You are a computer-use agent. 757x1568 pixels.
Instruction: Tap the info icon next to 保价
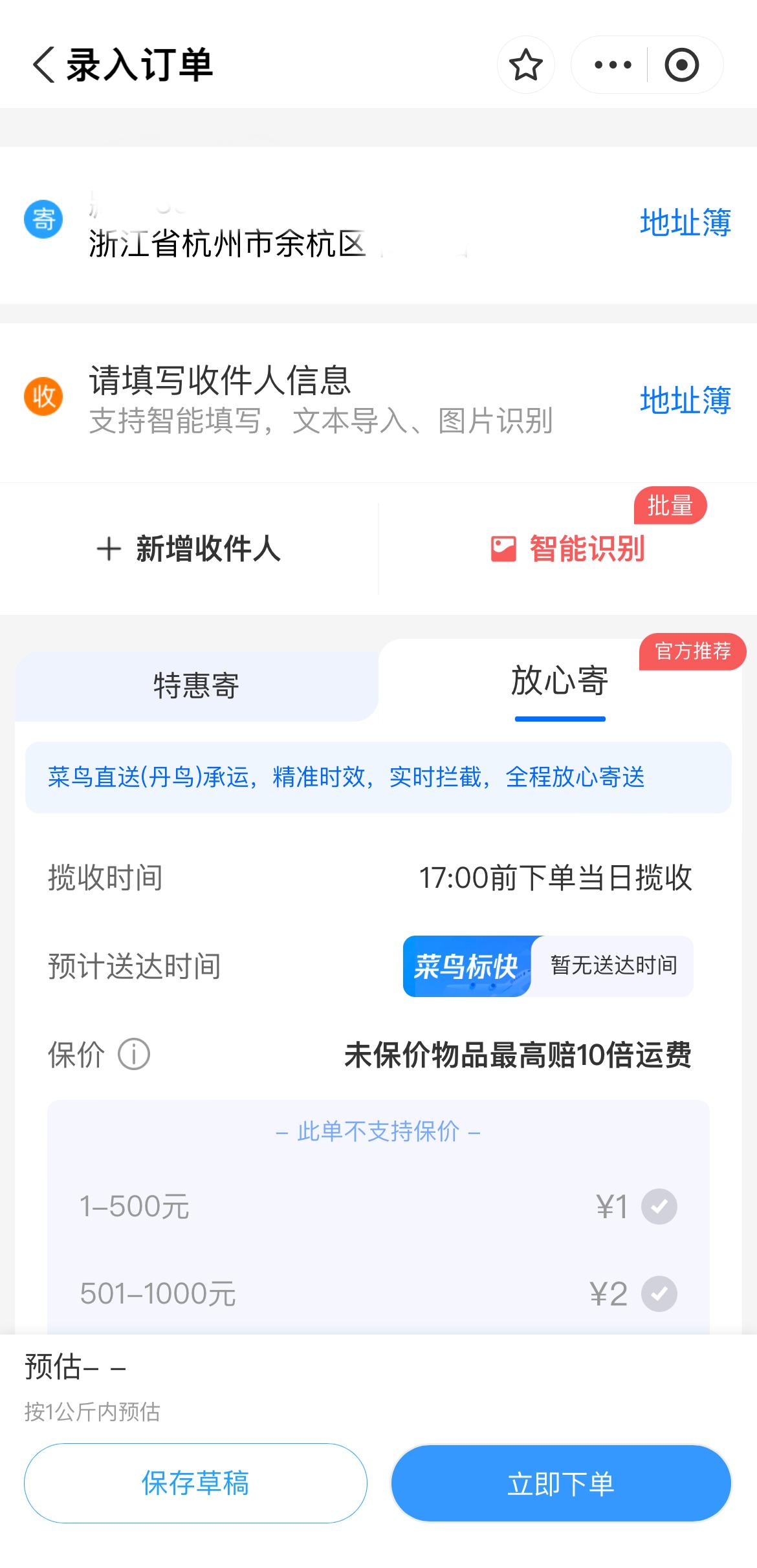[x=133, y=1054]
